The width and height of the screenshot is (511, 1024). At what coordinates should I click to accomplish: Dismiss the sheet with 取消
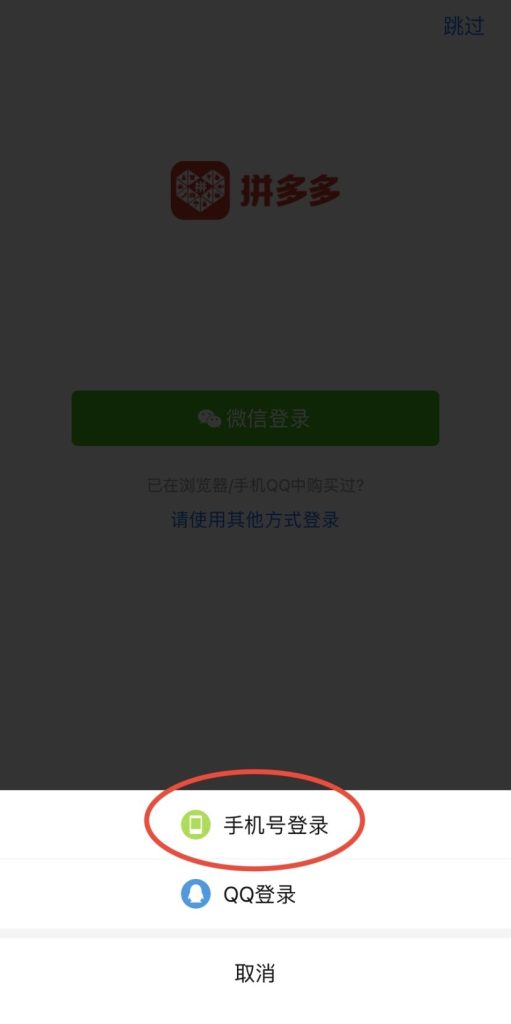255,973
